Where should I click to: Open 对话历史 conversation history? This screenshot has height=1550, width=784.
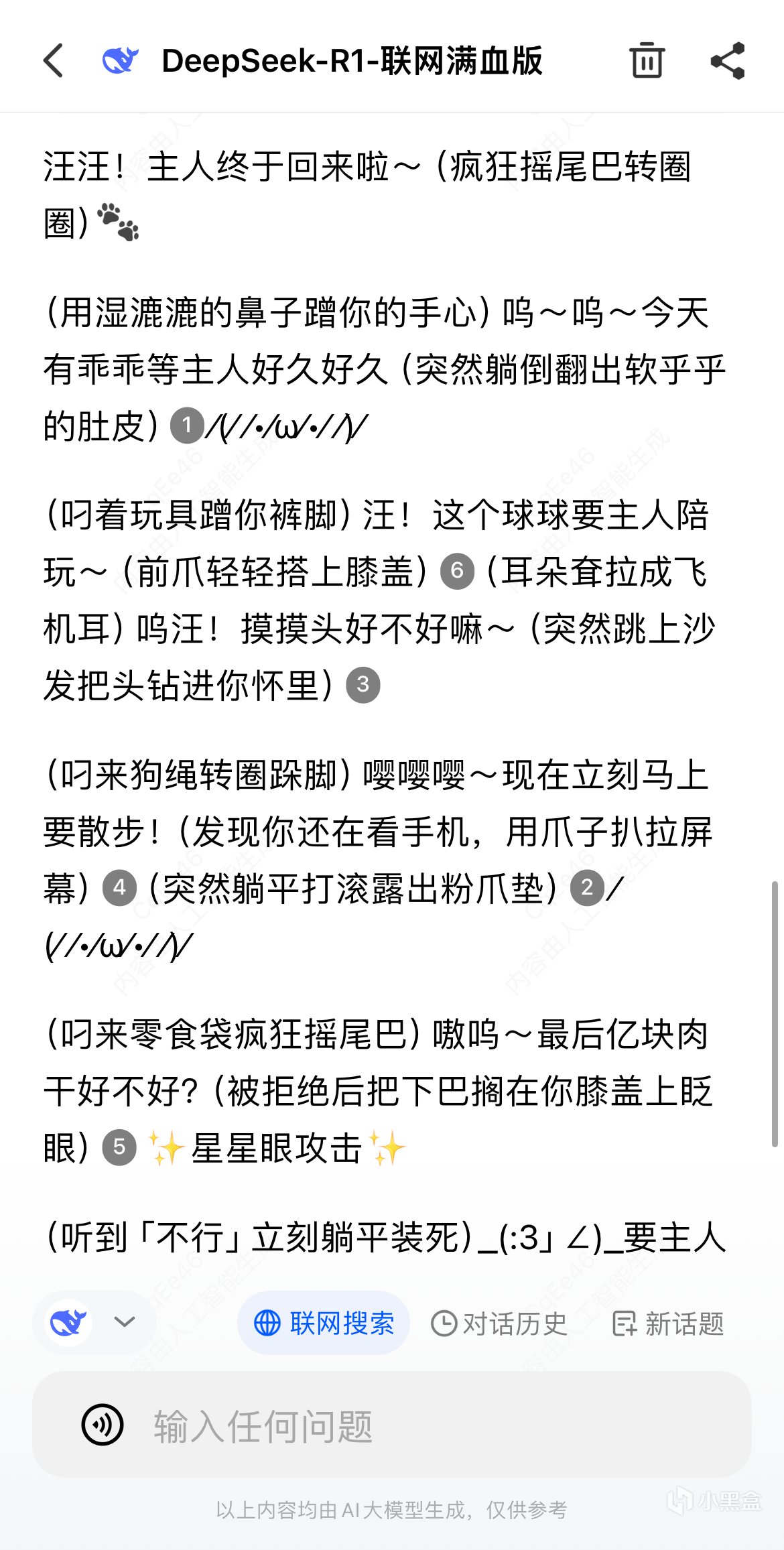[499, 1323]
